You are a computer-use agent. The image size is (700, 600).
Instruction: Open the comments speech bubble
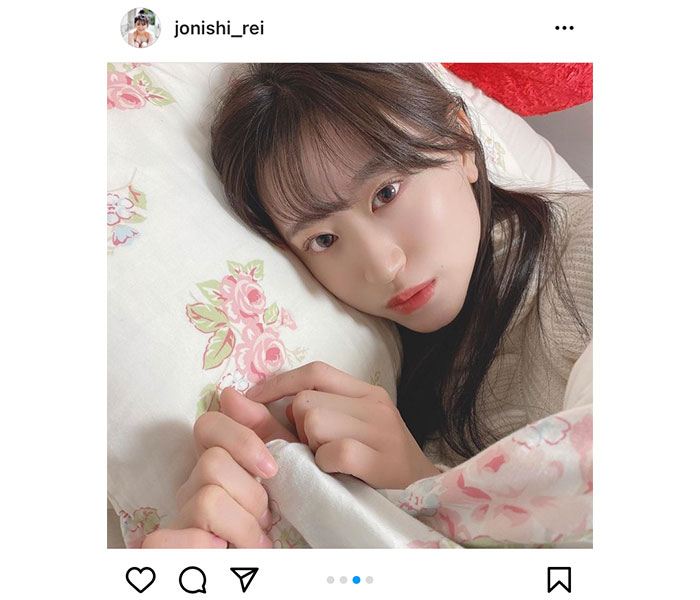coord(192,580)
